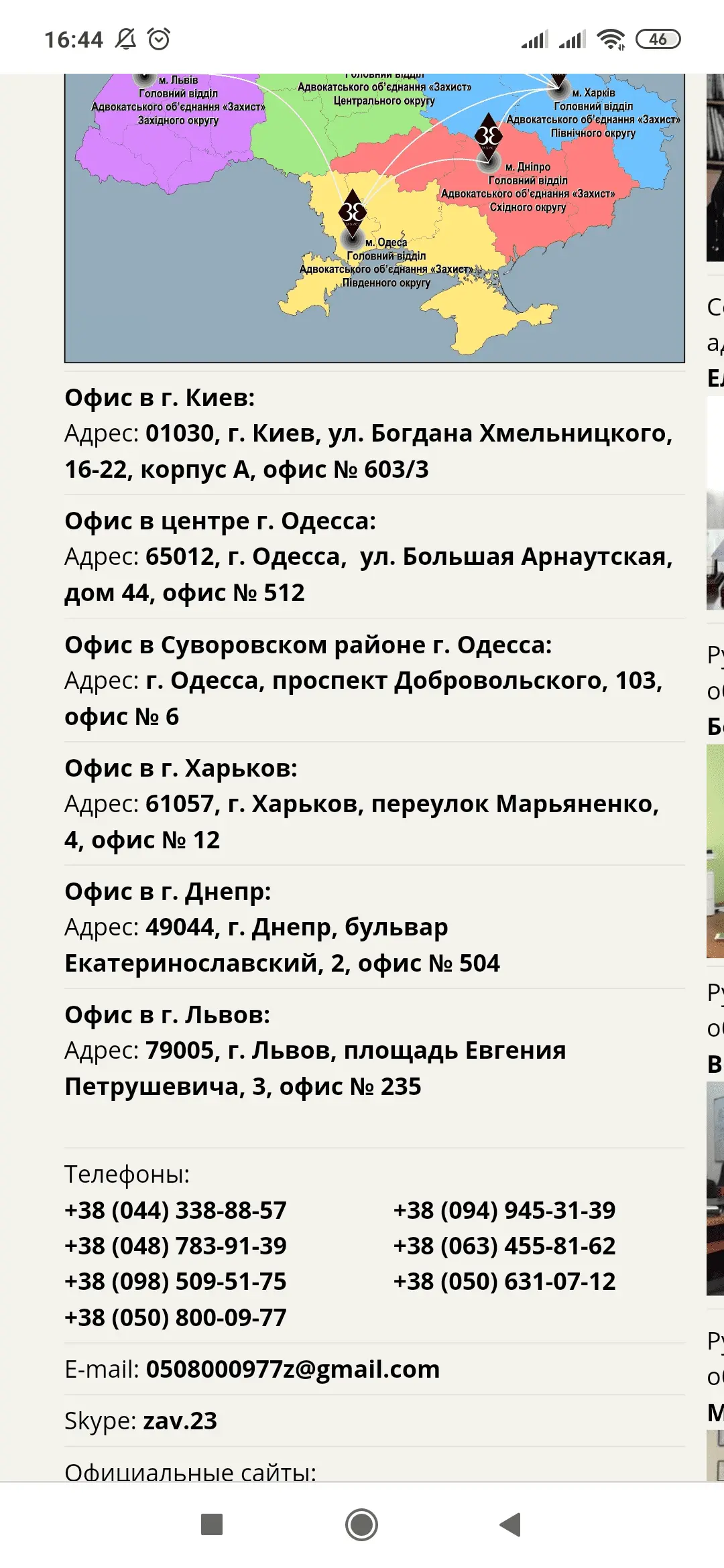Dial +38 (094) 945-31-39
The height and width of the screenshot is (1568, 724).
(x=504, y=1210)
